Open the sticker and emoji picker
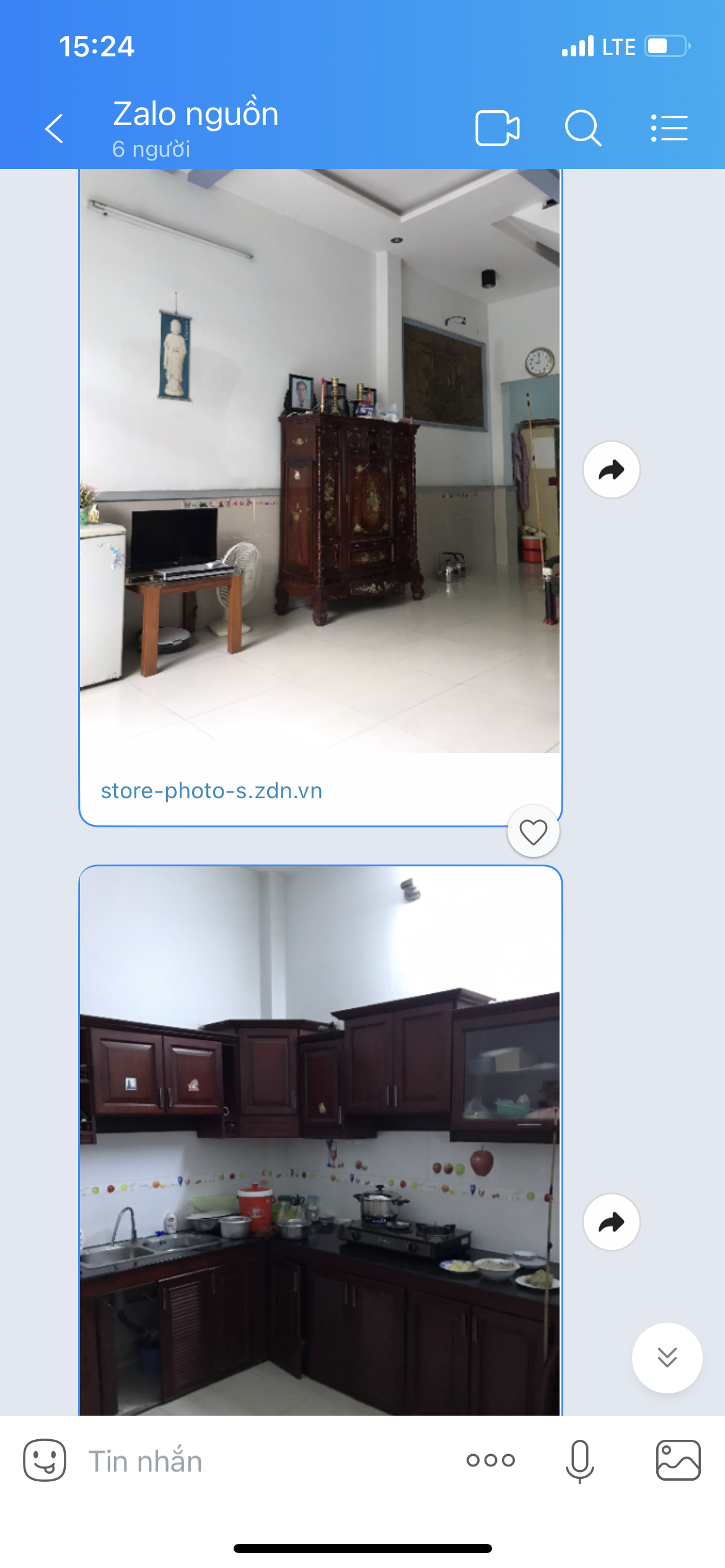Screen dimensions: 725x1568 click(45, 1460)
